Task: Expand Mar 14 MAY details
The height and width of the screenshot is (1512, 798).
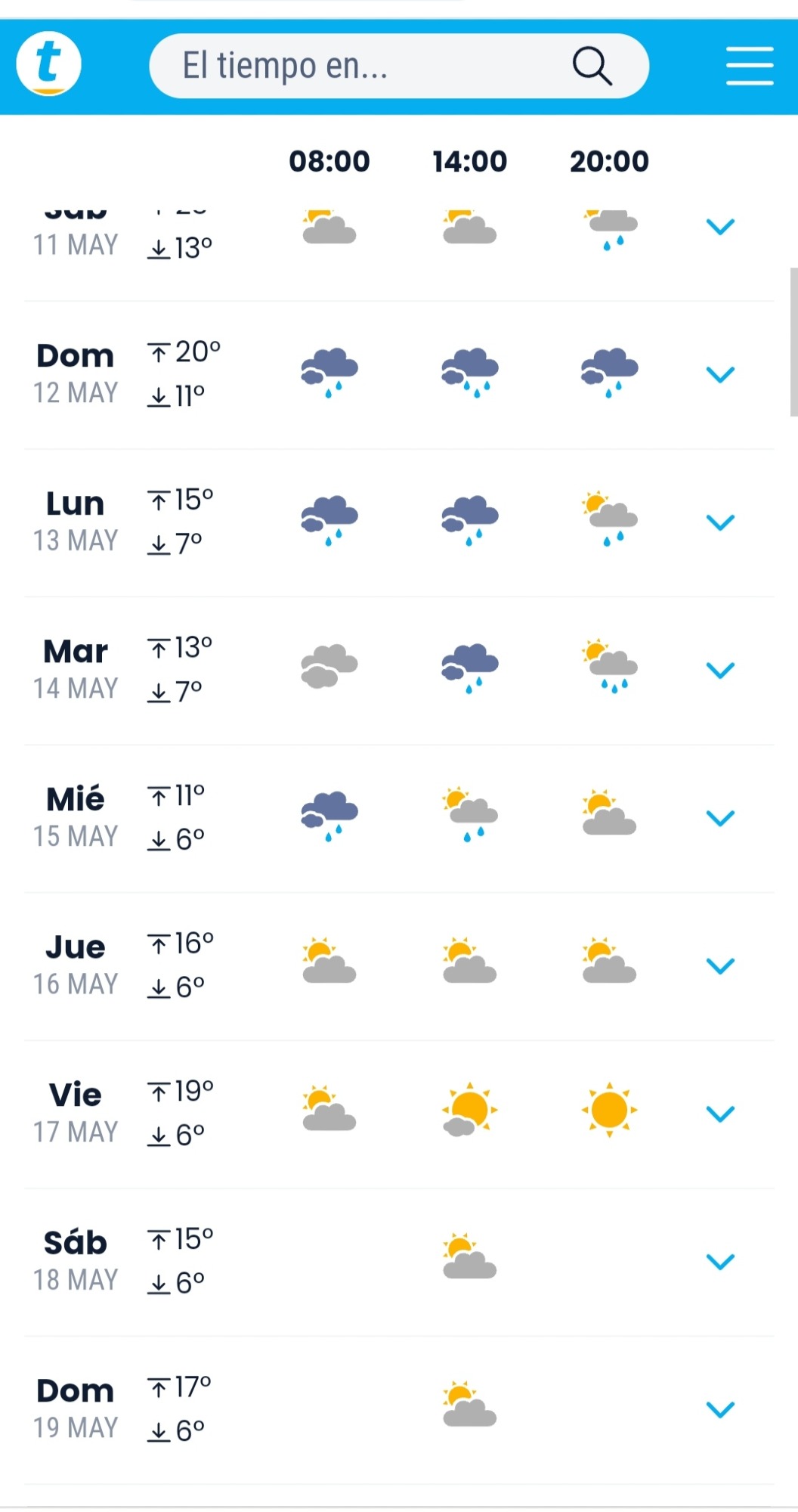Action: 720,670
